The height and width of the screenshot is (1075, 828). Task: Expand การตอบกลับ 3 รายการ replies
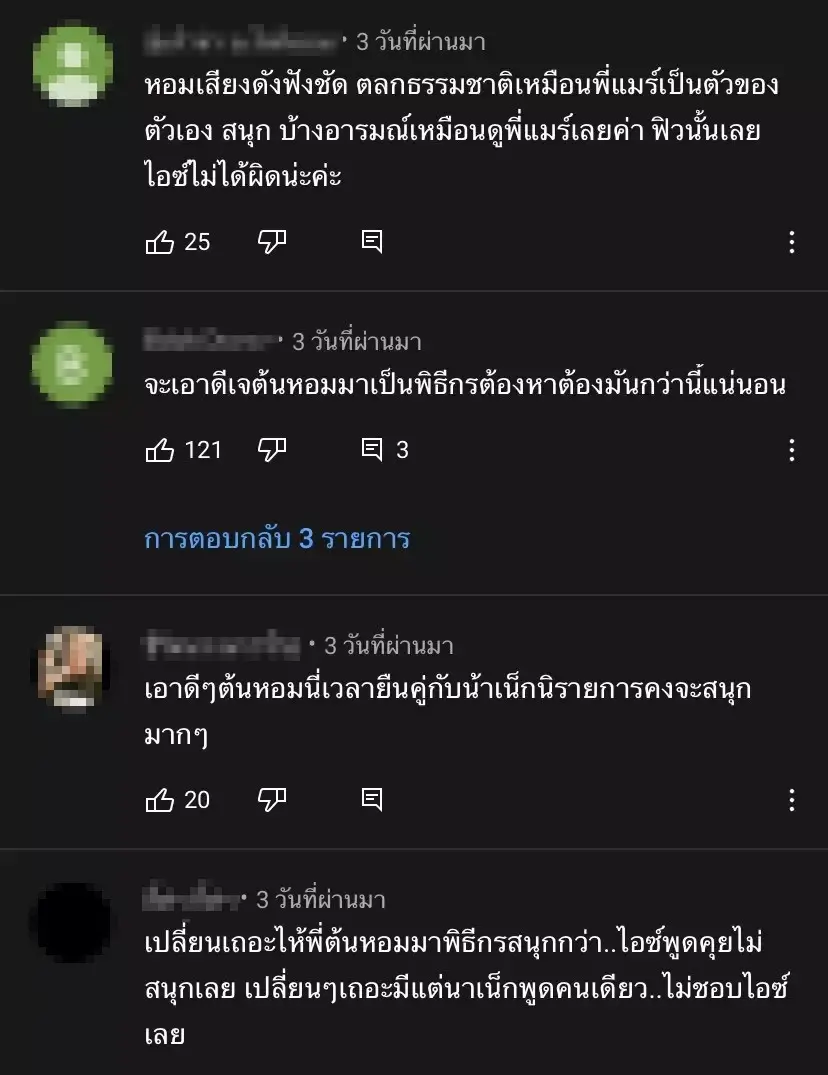278,540
